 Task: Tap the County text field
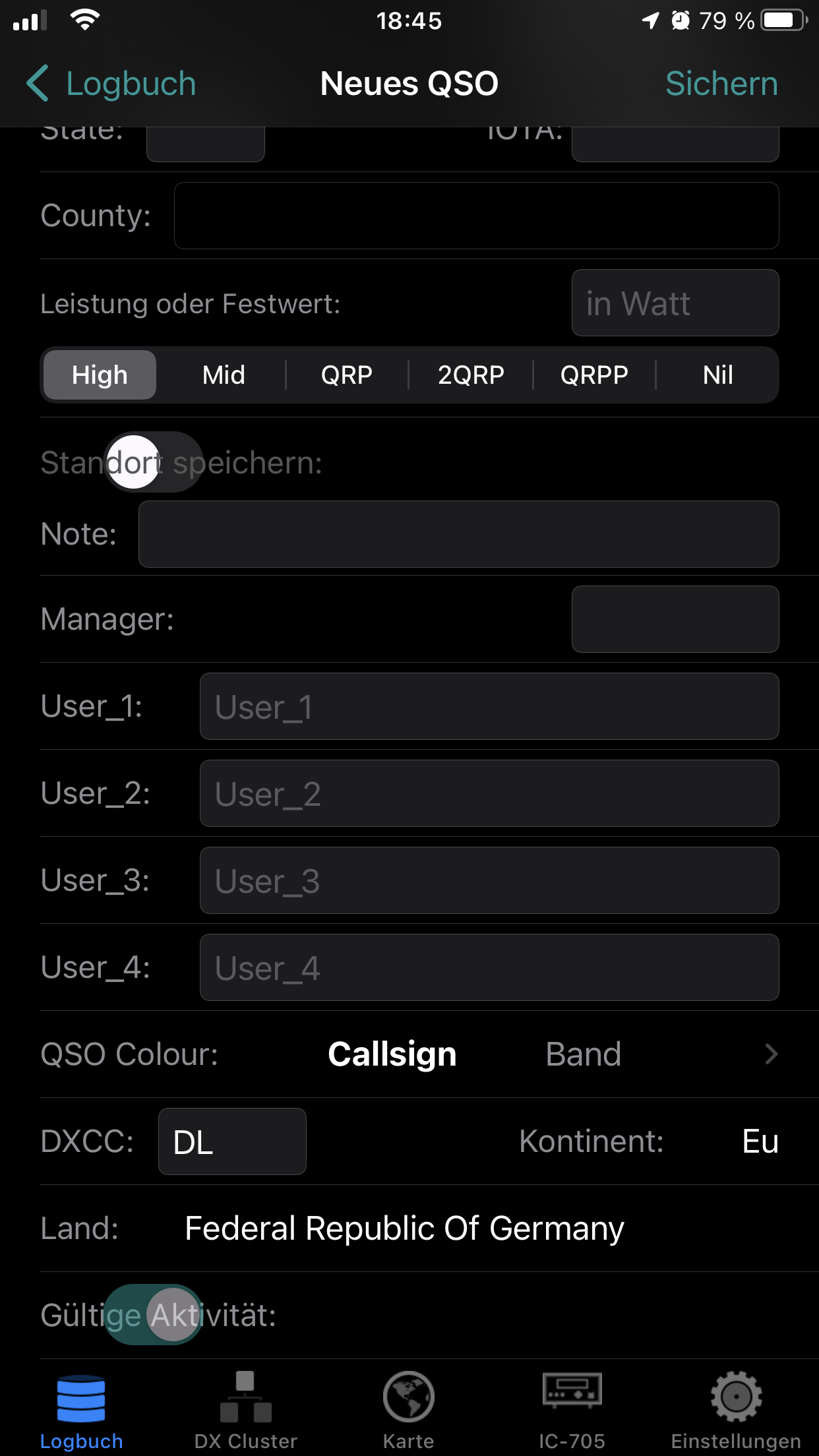(476, 216)
